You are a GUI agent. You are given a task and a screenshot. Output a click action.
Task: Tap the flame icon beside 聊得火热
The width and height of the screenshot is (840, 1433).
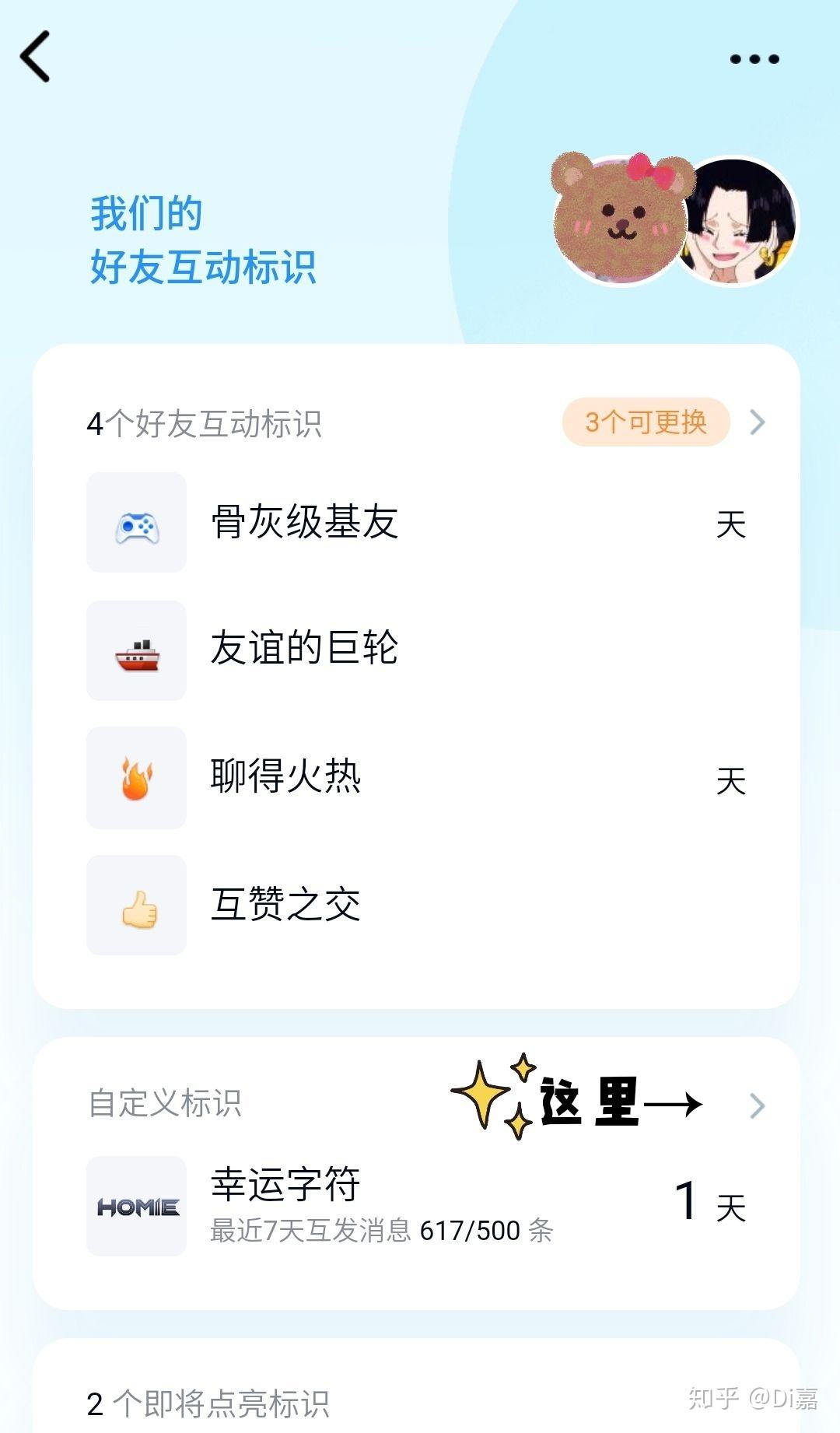(x=136, y=778)
